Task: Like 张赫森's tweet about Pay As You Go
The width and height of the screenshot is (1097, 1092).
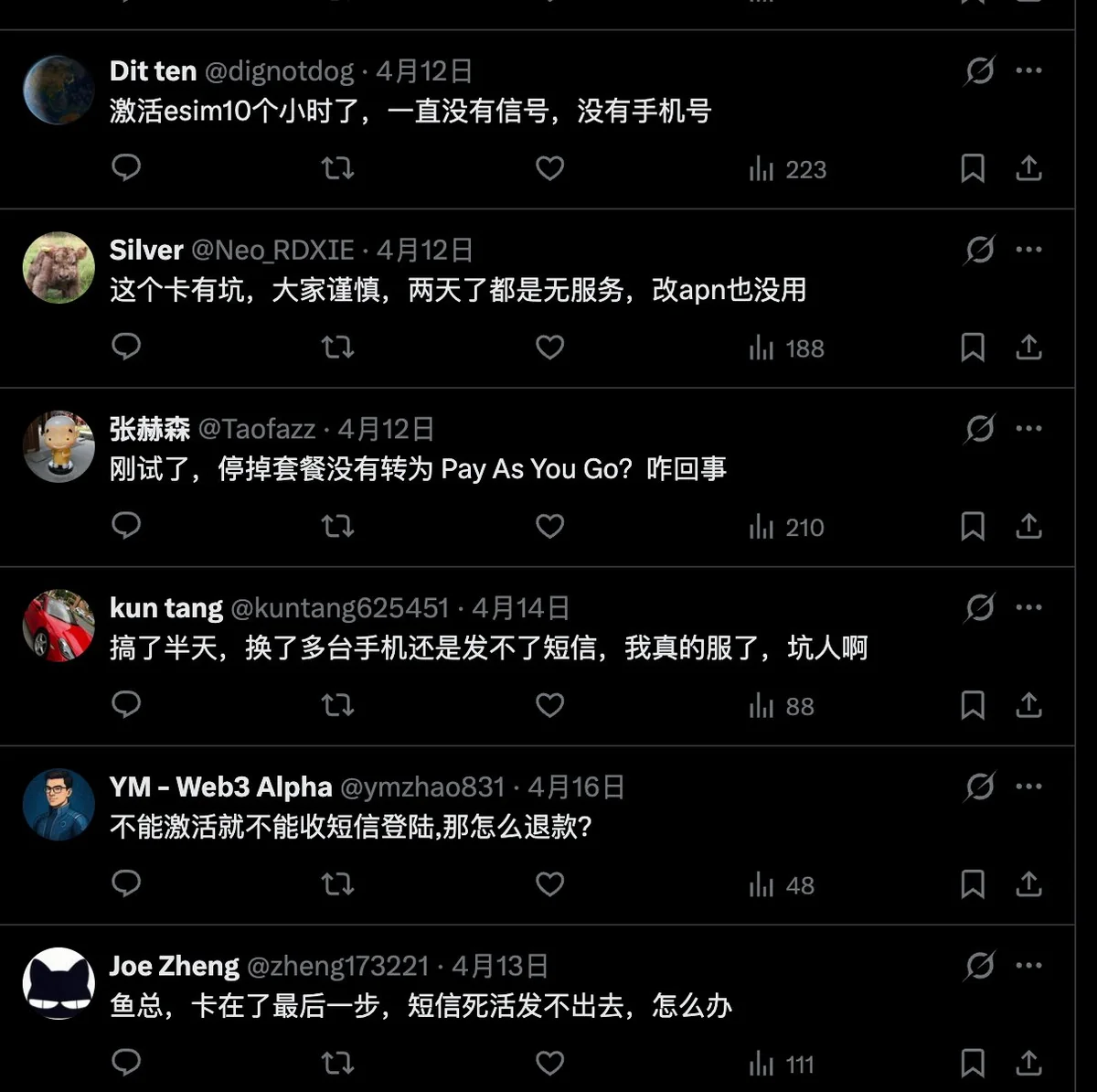Action: coord(549,526)
